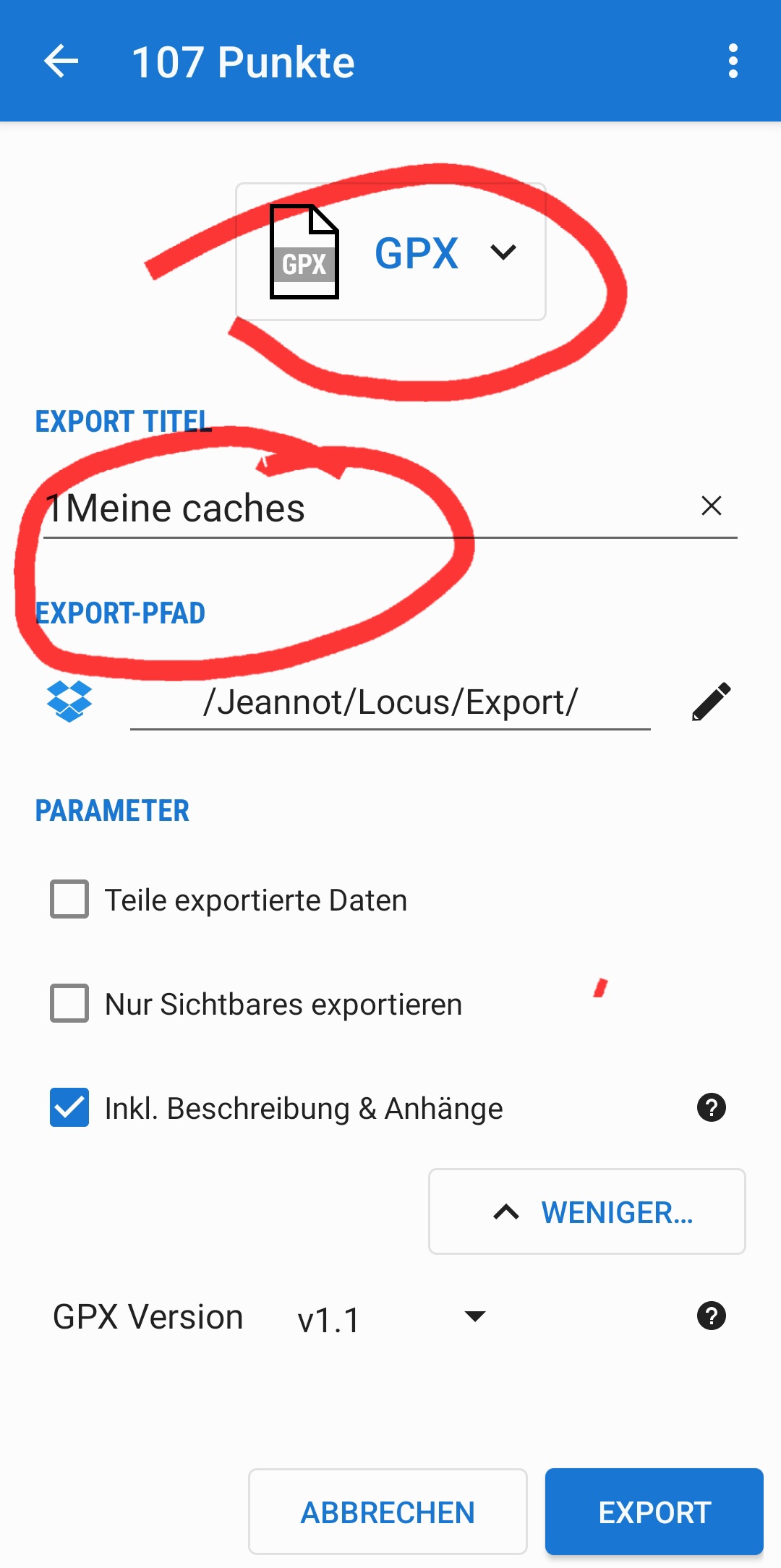
Task: Clear the export title text
Action: [x=712, y=506]
